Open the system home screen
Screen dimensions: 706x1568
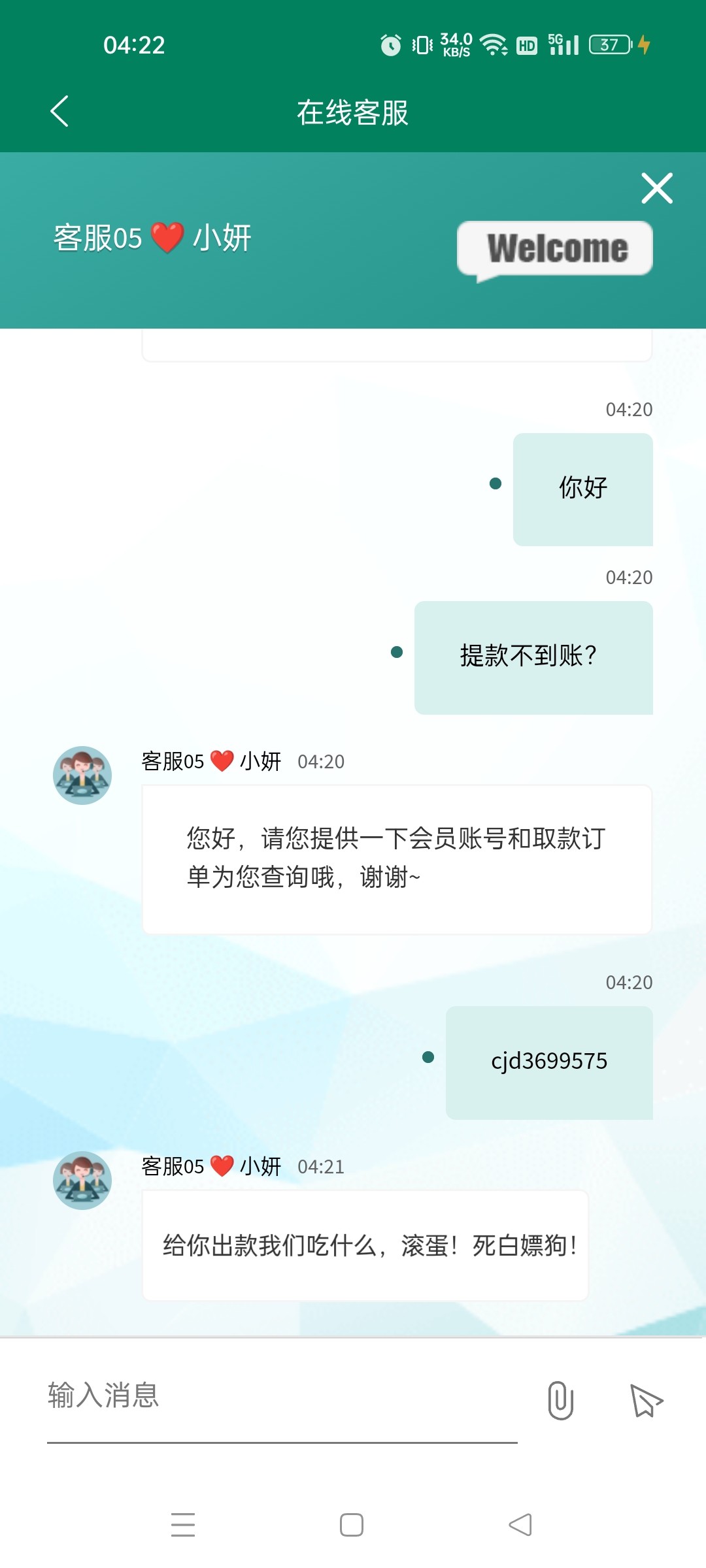352,1525
